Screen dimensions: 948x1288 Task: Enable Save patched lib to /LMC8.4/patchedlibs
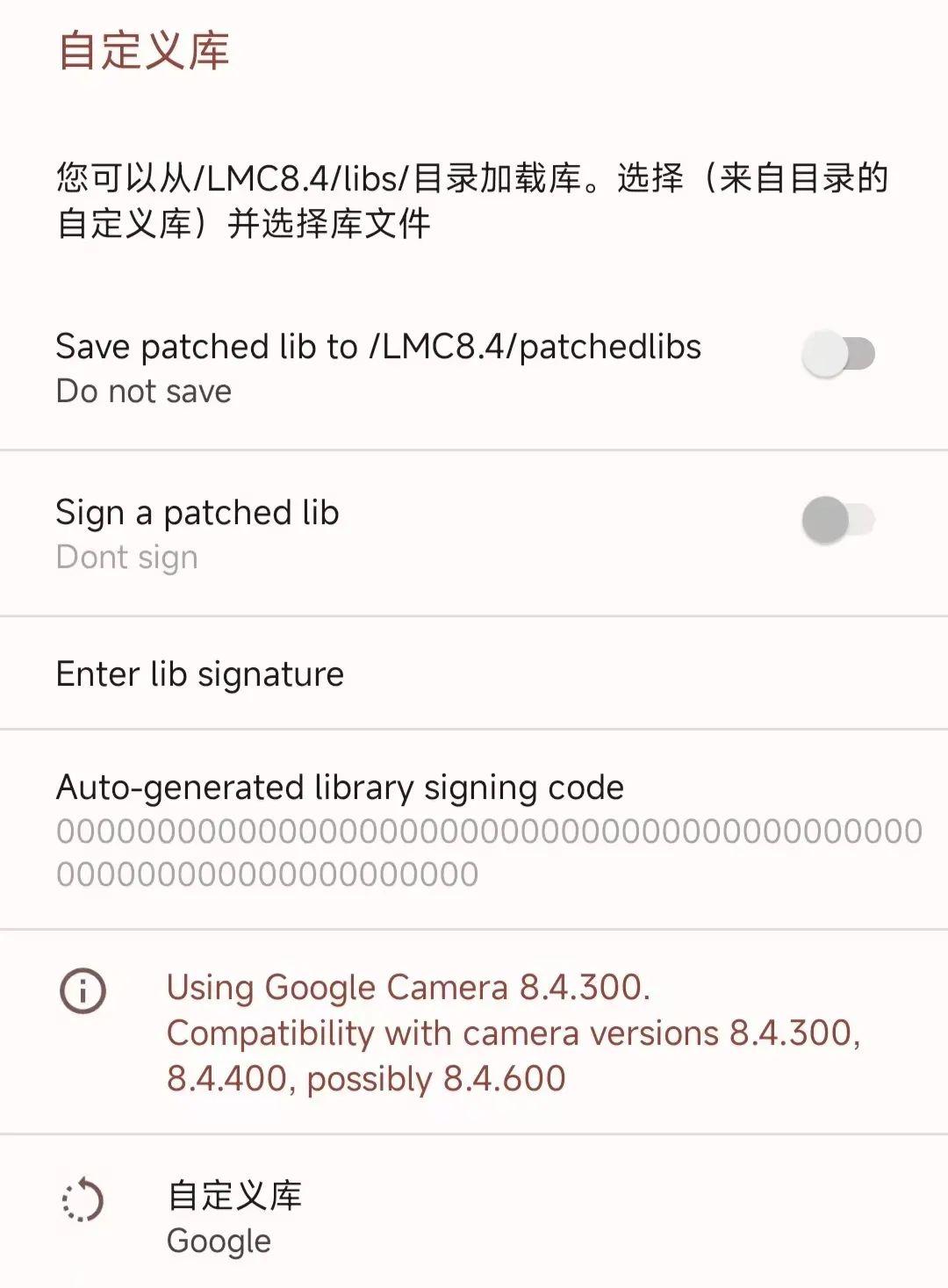tap(838, 355)
